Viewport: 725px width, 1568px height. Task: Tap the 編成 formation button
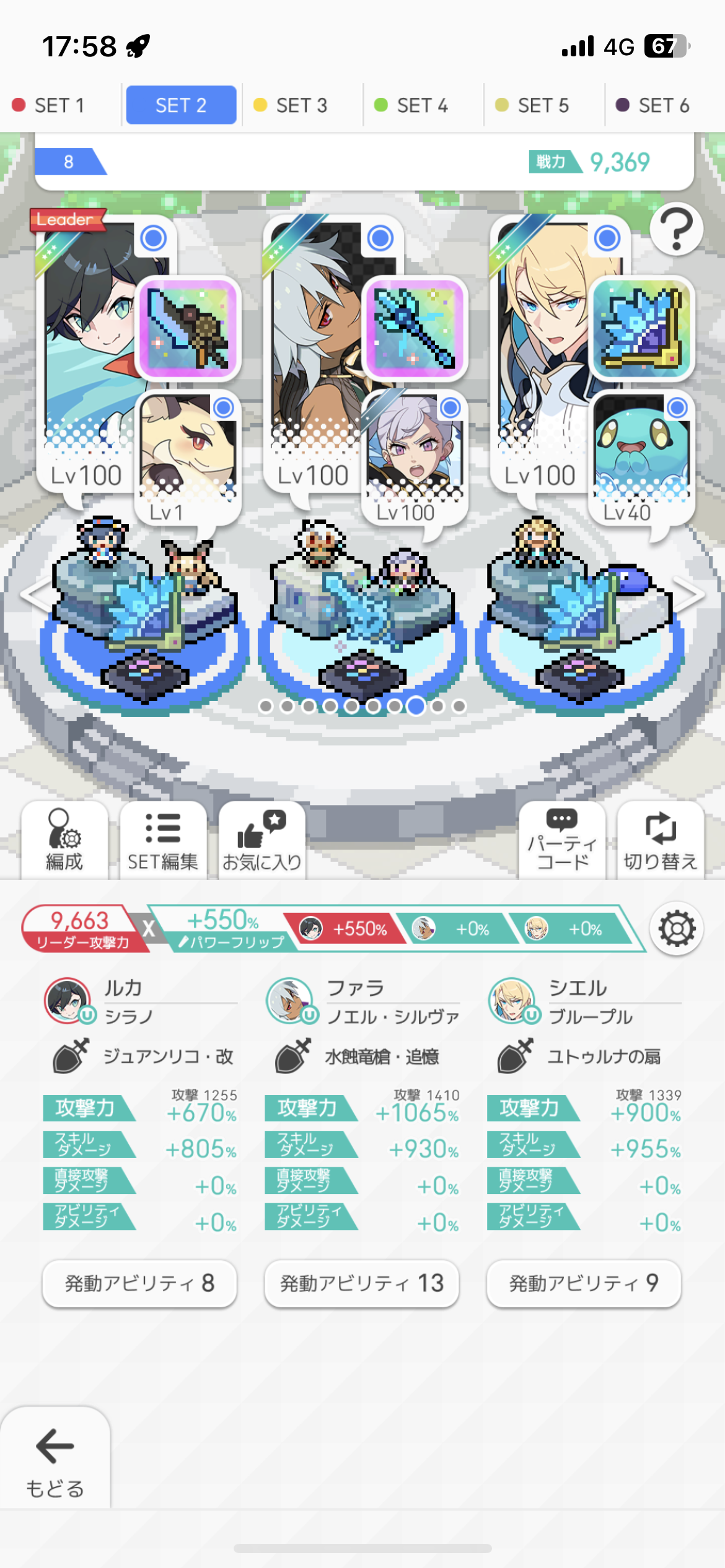[64, 840]
